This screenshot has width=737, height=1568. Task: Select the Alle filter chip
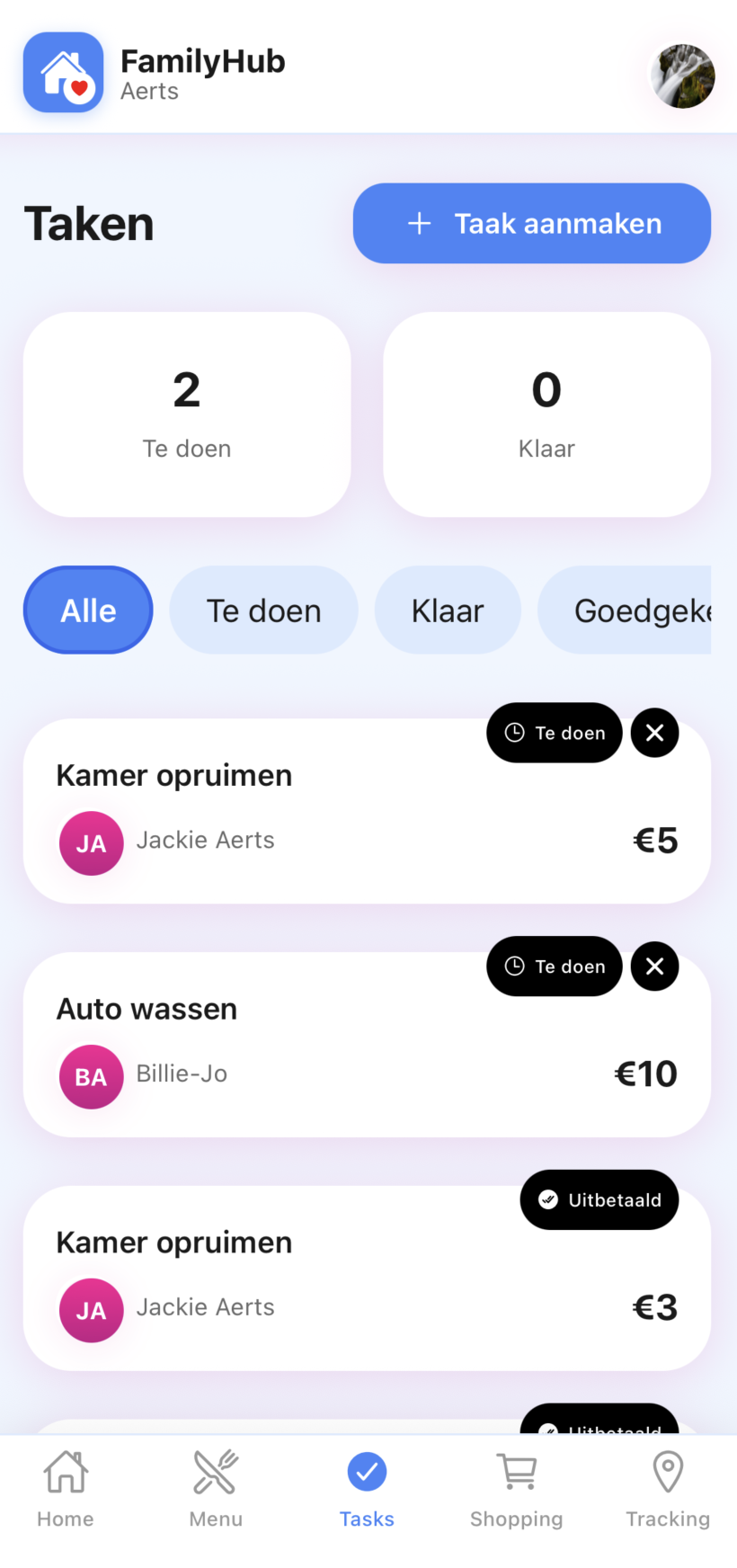(87, 610)
